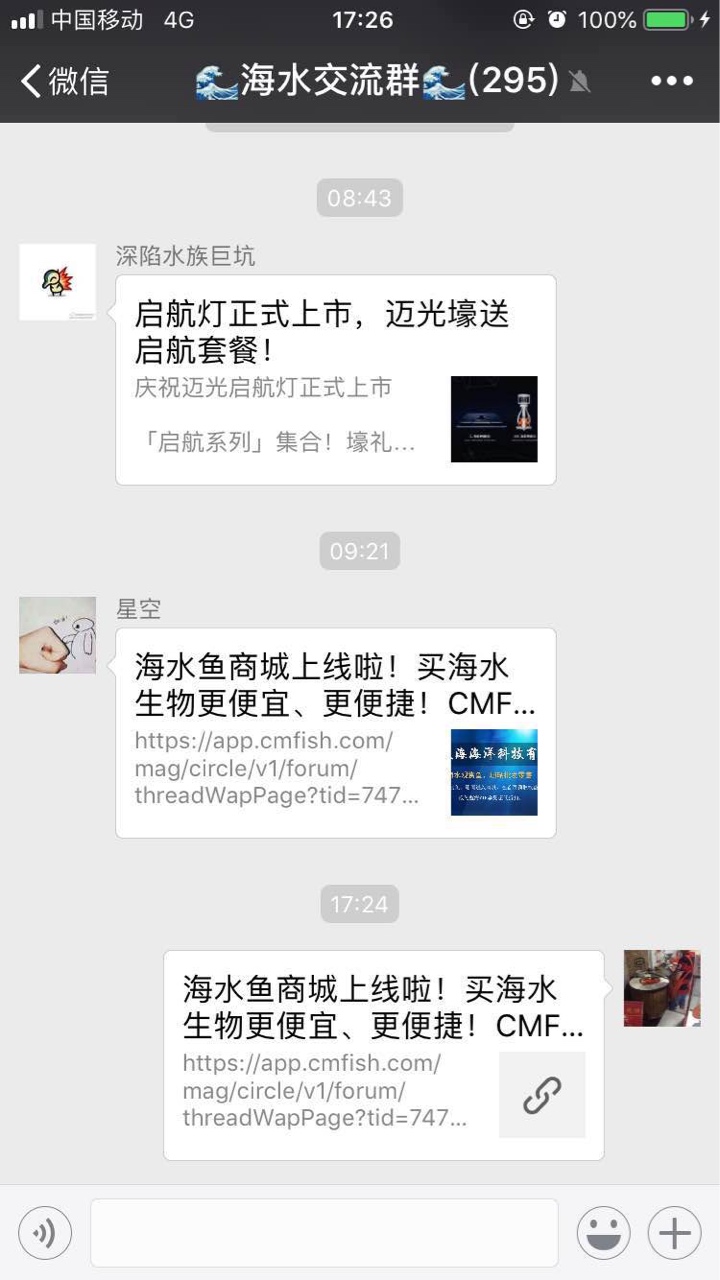View 深陷水族巨坑's profile avatar
720x1280 pixels.
point(58,282)
